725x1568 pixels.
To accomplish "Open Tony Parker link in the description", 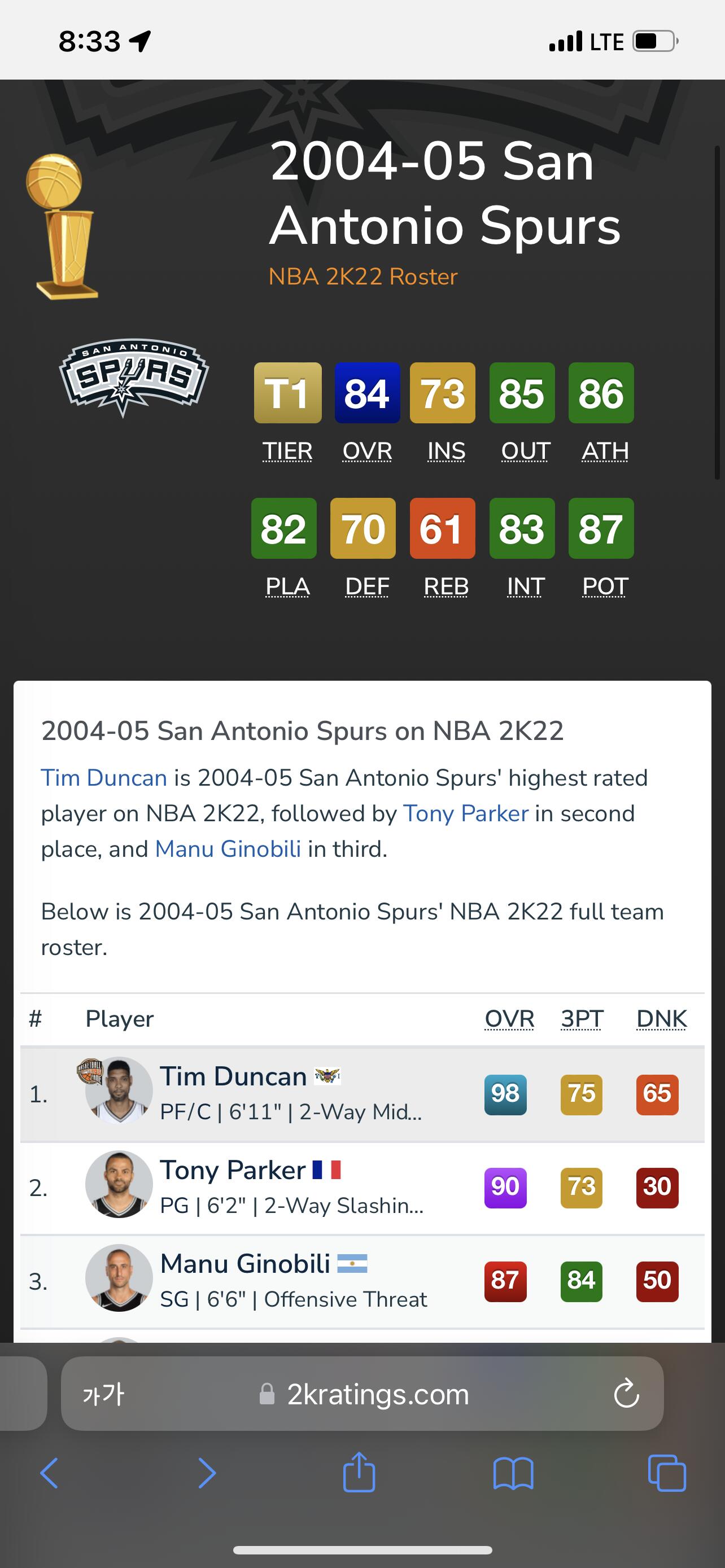I will tap(466, 813).
